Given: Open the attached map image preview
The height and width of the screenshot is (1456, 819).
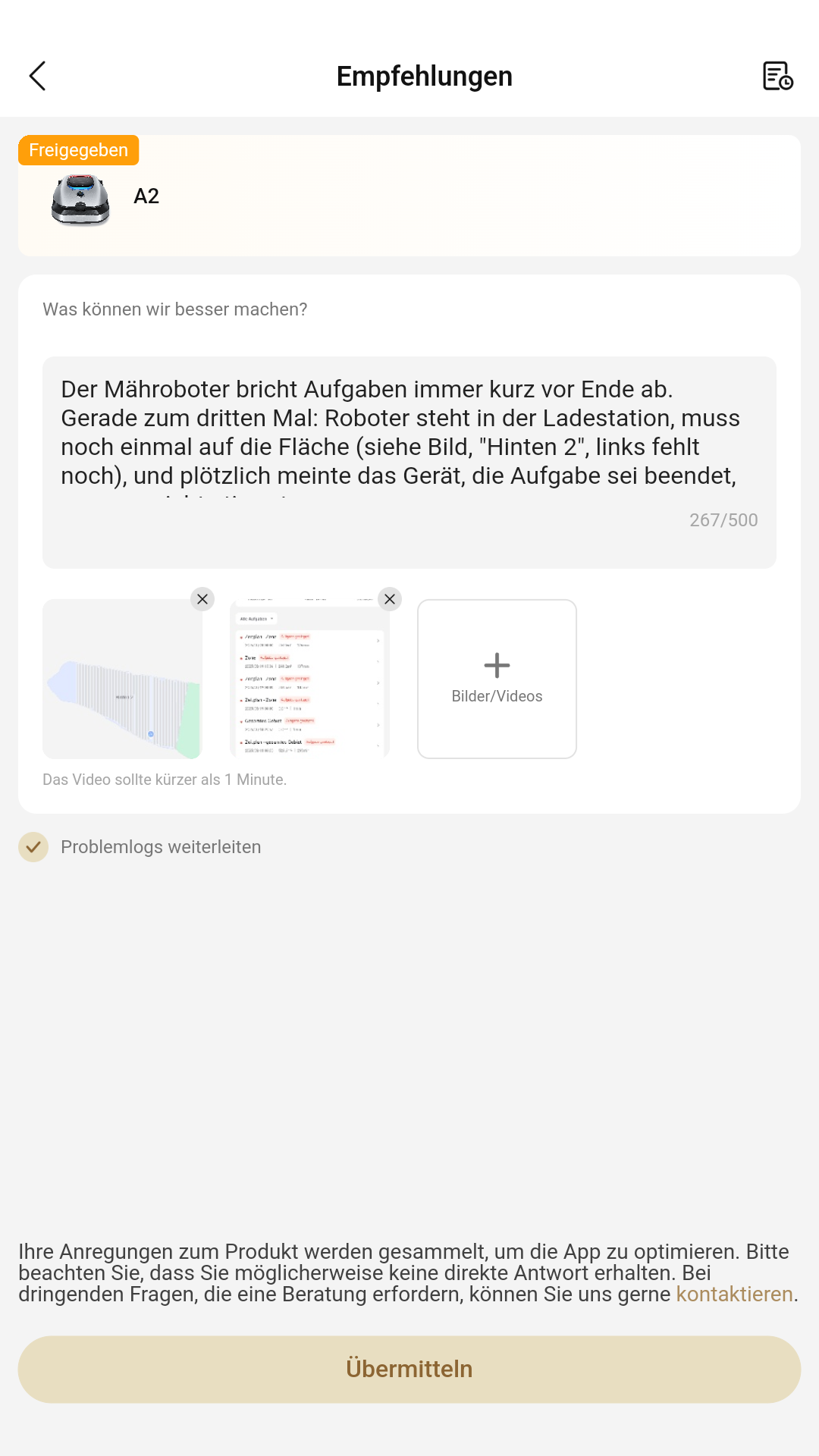Looking at the screenshot, I should point(121,679).
